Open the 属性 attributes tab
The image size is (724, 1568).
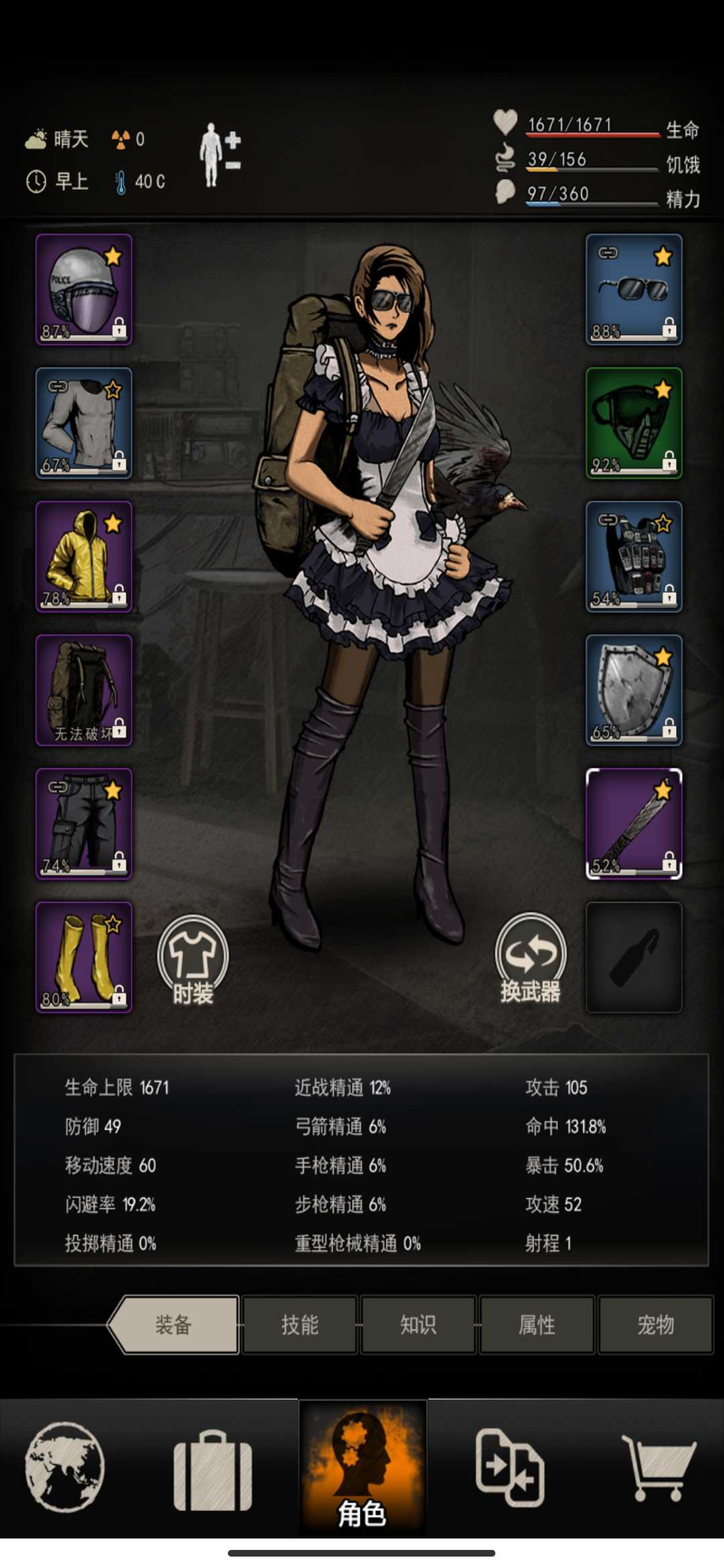(537, 1325)
